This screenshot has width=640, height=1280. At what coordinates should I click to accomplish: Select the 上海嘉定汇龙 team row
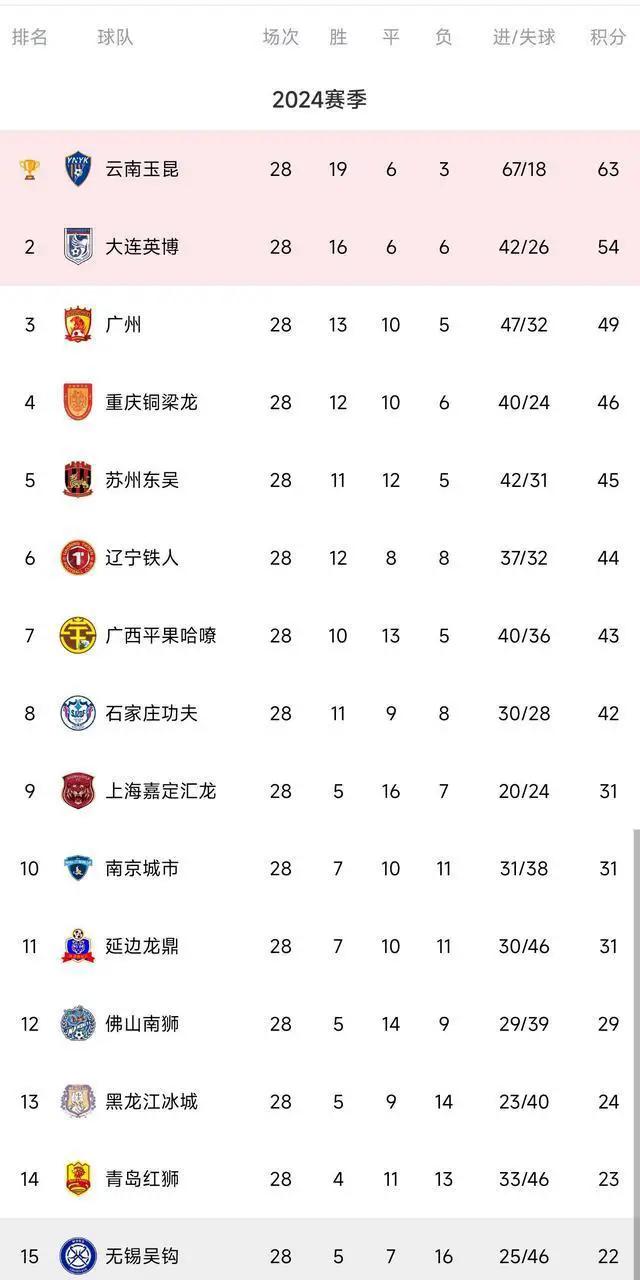[320, 791]
